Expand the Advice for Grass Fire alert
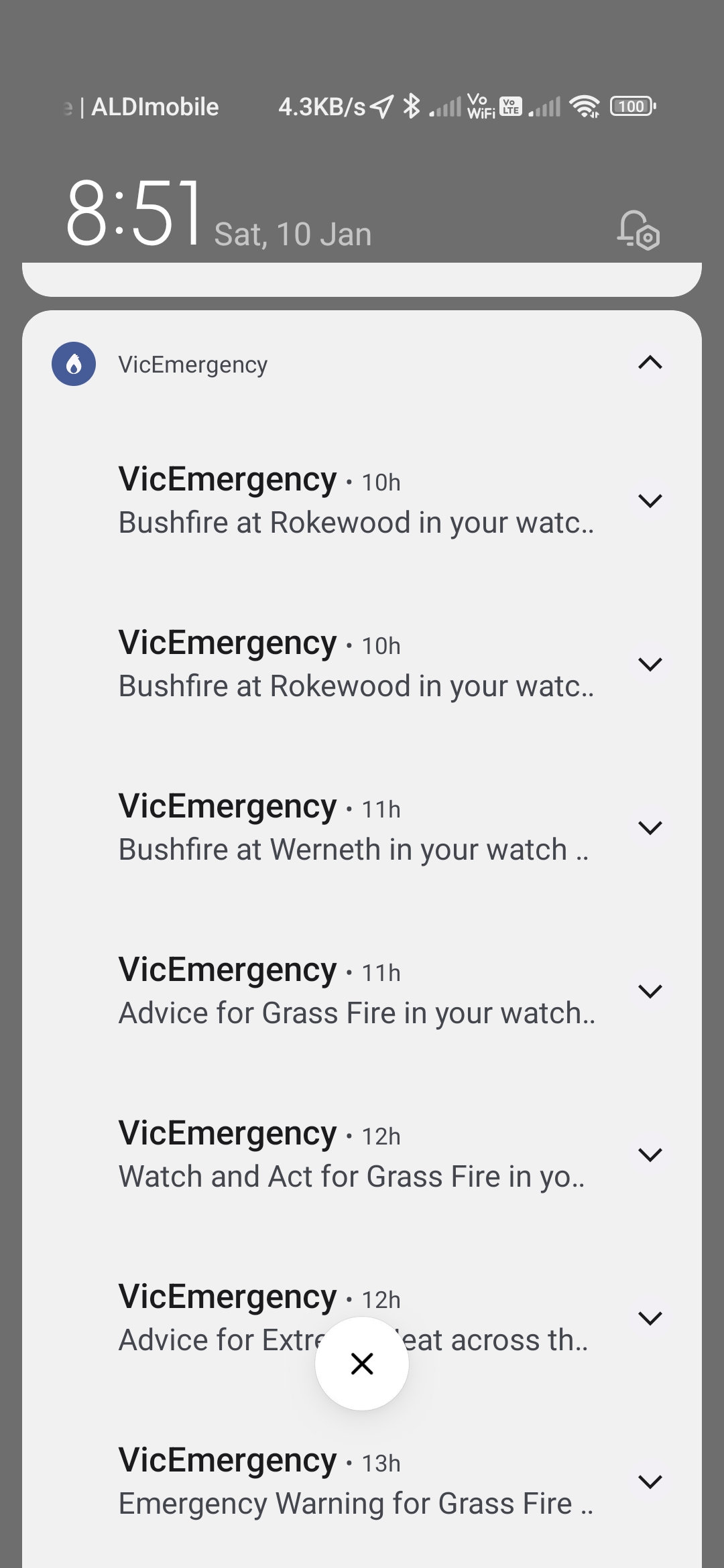This screenshot has width=724, height=1568. tap(650, 992)
